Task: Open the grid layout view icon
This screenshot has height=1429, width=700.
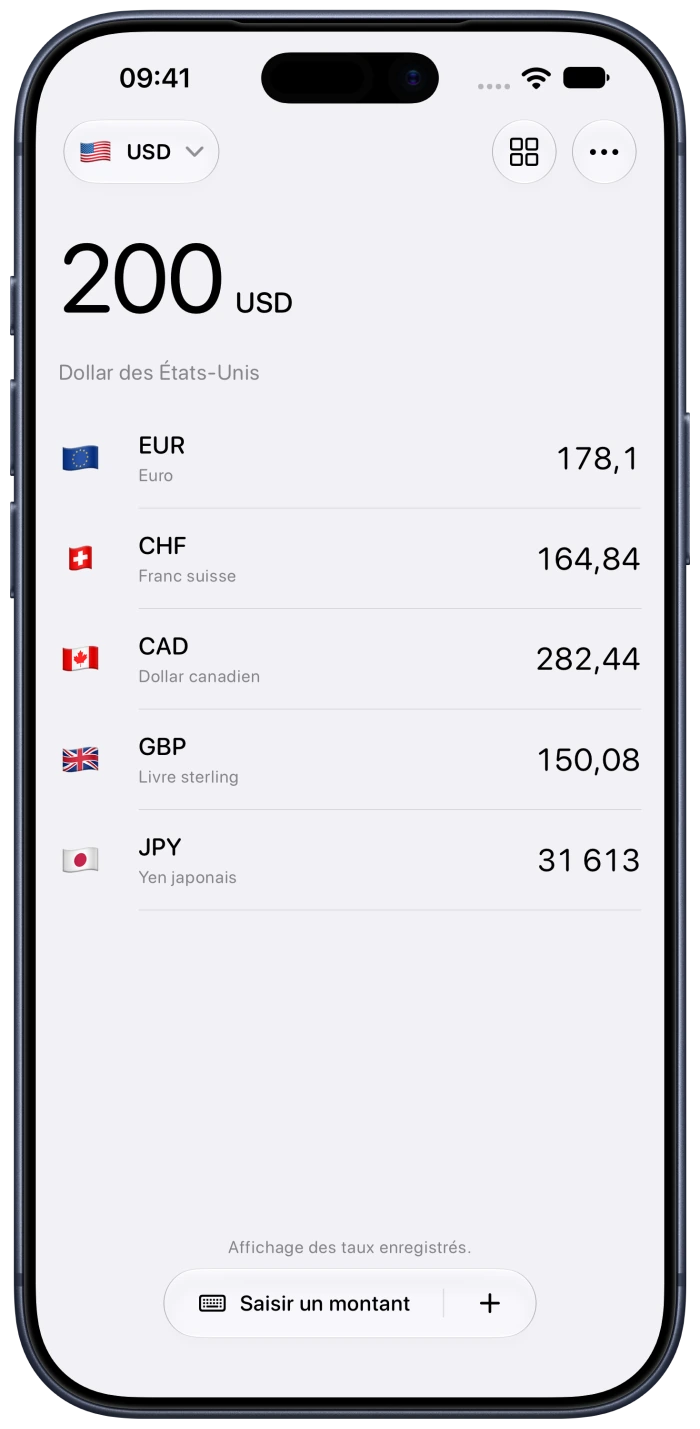Action: pyautogui.click(x=524, y=152)
